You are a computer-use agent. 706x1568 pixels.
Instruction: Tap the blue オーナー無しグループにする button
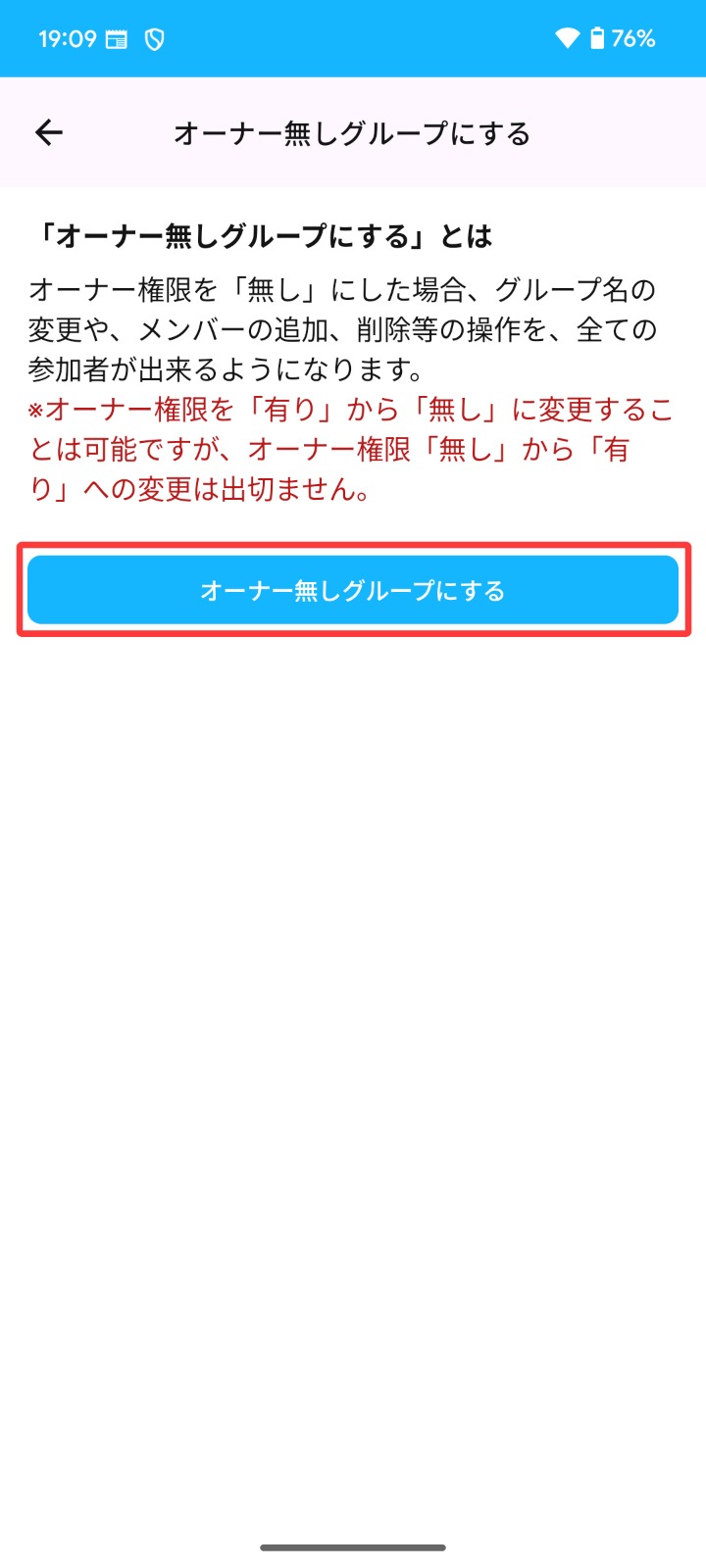pyautogui.click(x=353, y=590)
